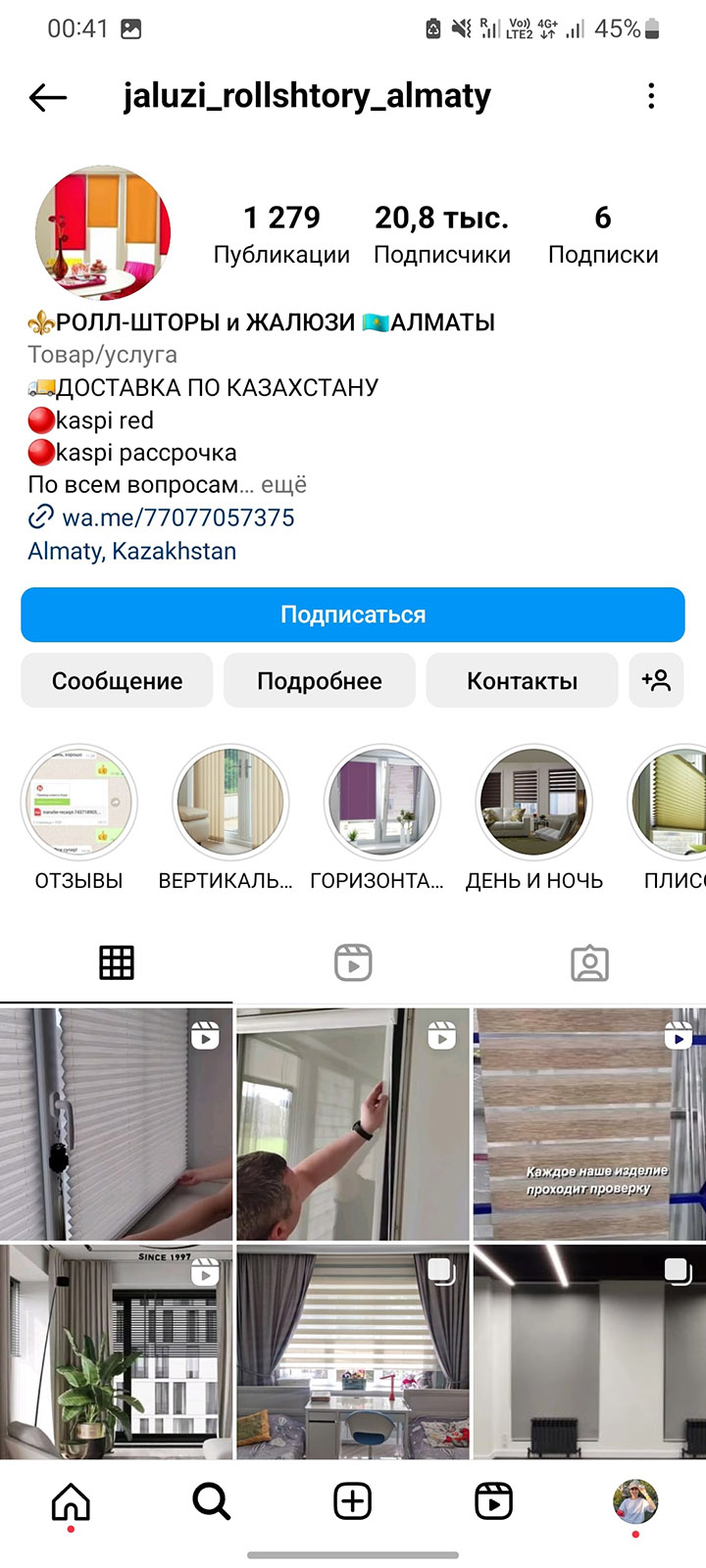
Task: Show suggested accounts via add-person icon
Action: tap(656, 680)
